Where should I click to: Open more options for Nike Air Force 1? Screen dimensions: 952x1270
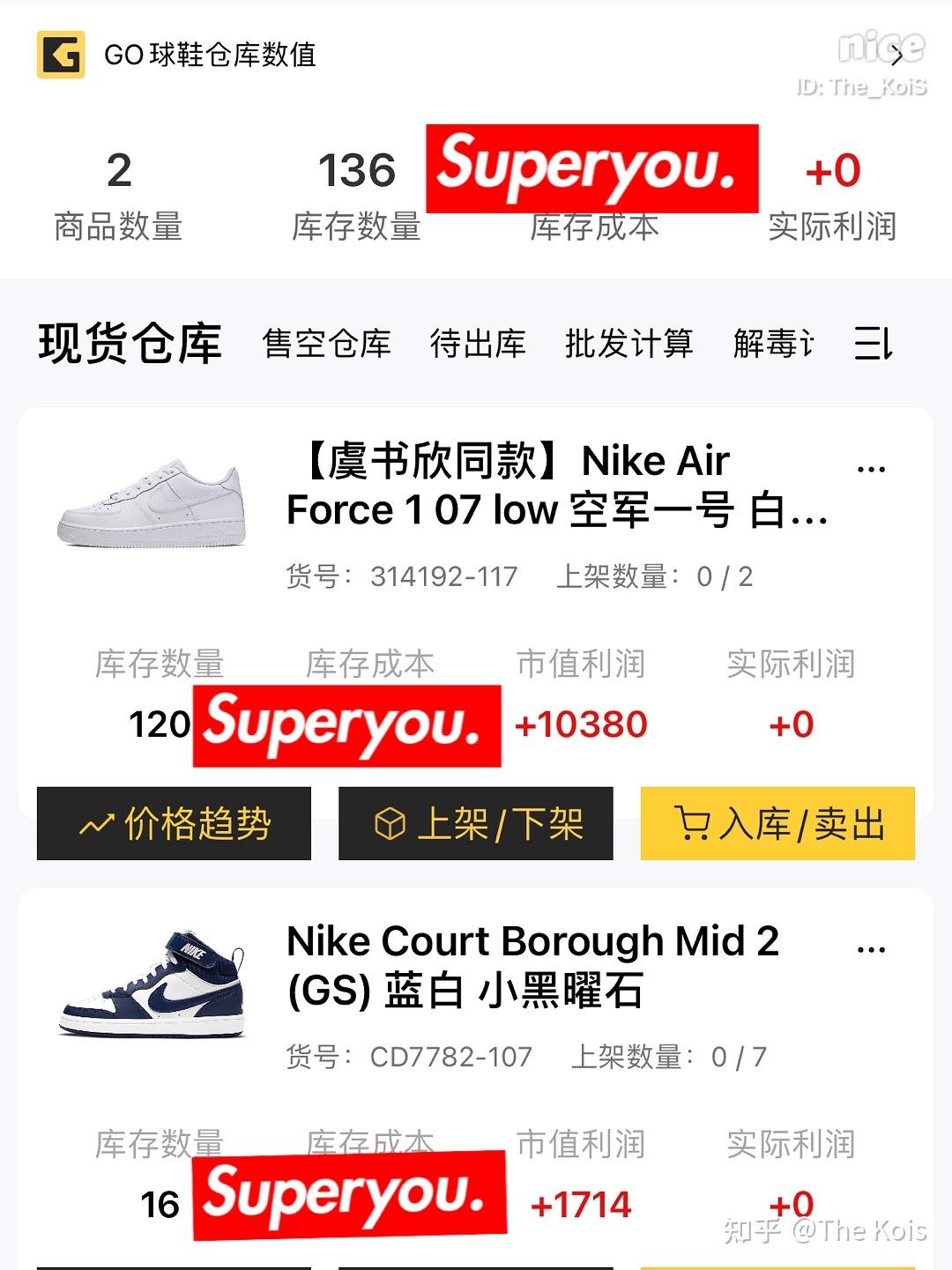[871, 469]
